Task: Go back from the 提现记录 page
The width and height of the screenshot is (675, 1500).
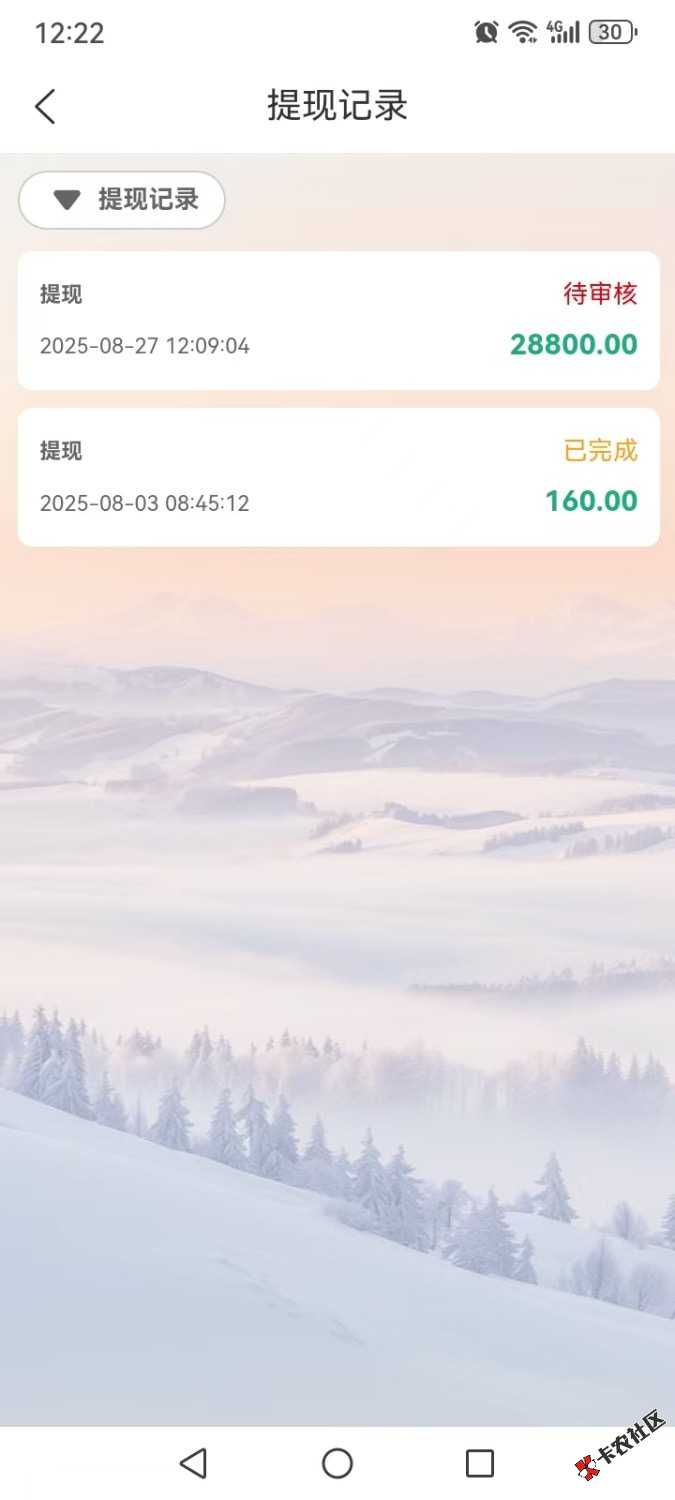Action: click(x=45, y=106)
